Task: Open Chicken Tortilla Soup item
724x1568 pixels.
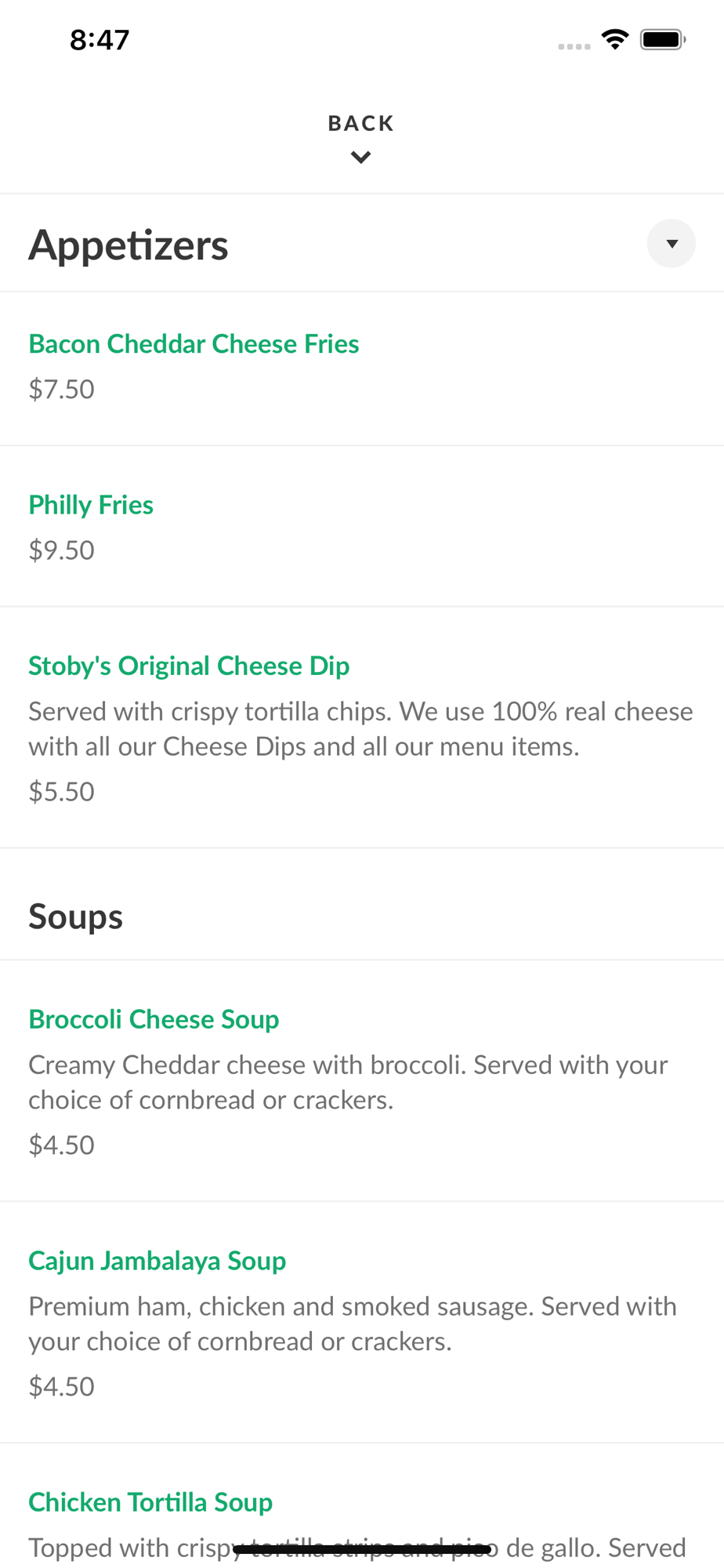Action: [x=150, y=1502]
